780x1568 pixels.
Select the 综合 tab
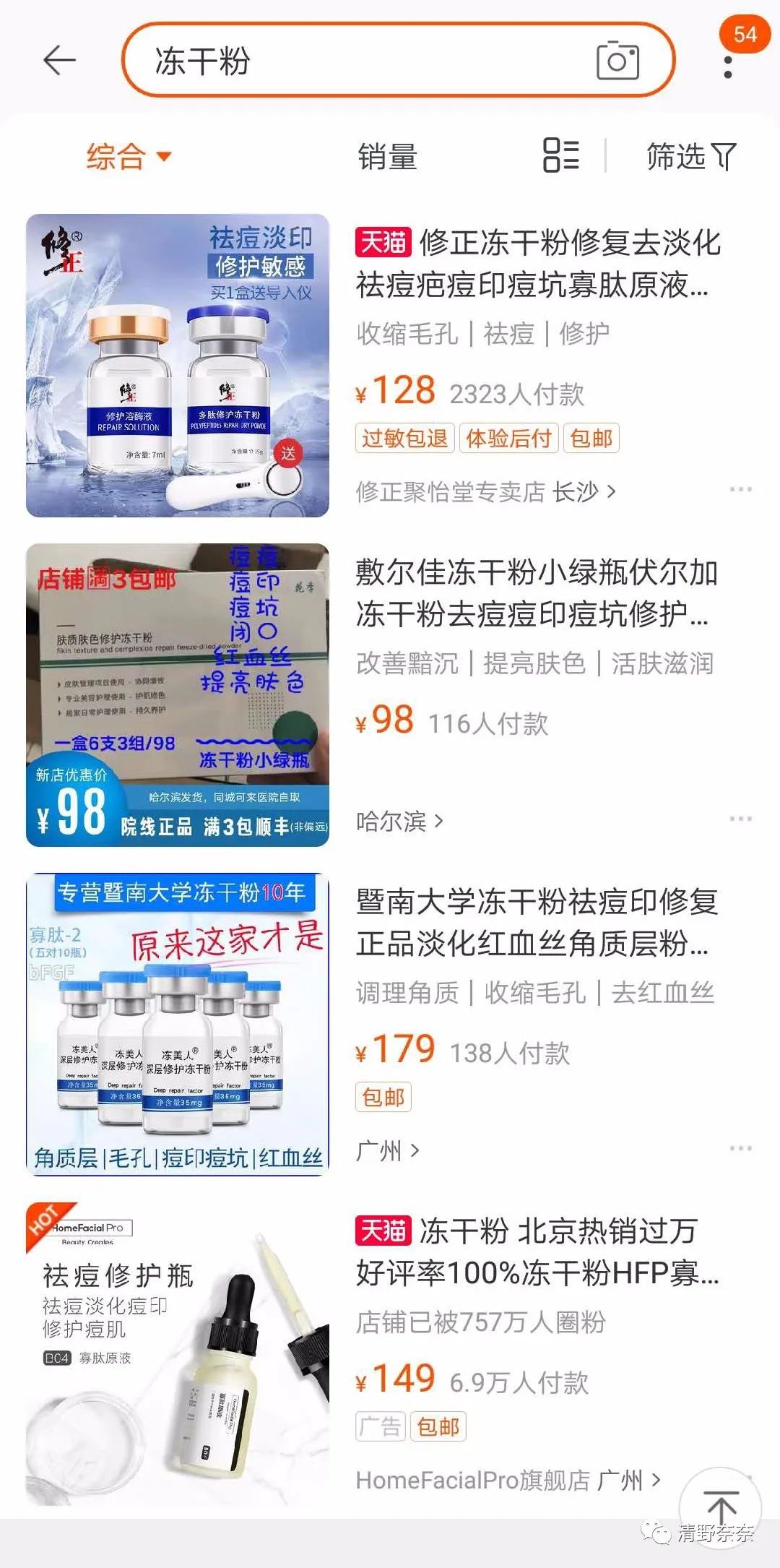pos(116,158)
